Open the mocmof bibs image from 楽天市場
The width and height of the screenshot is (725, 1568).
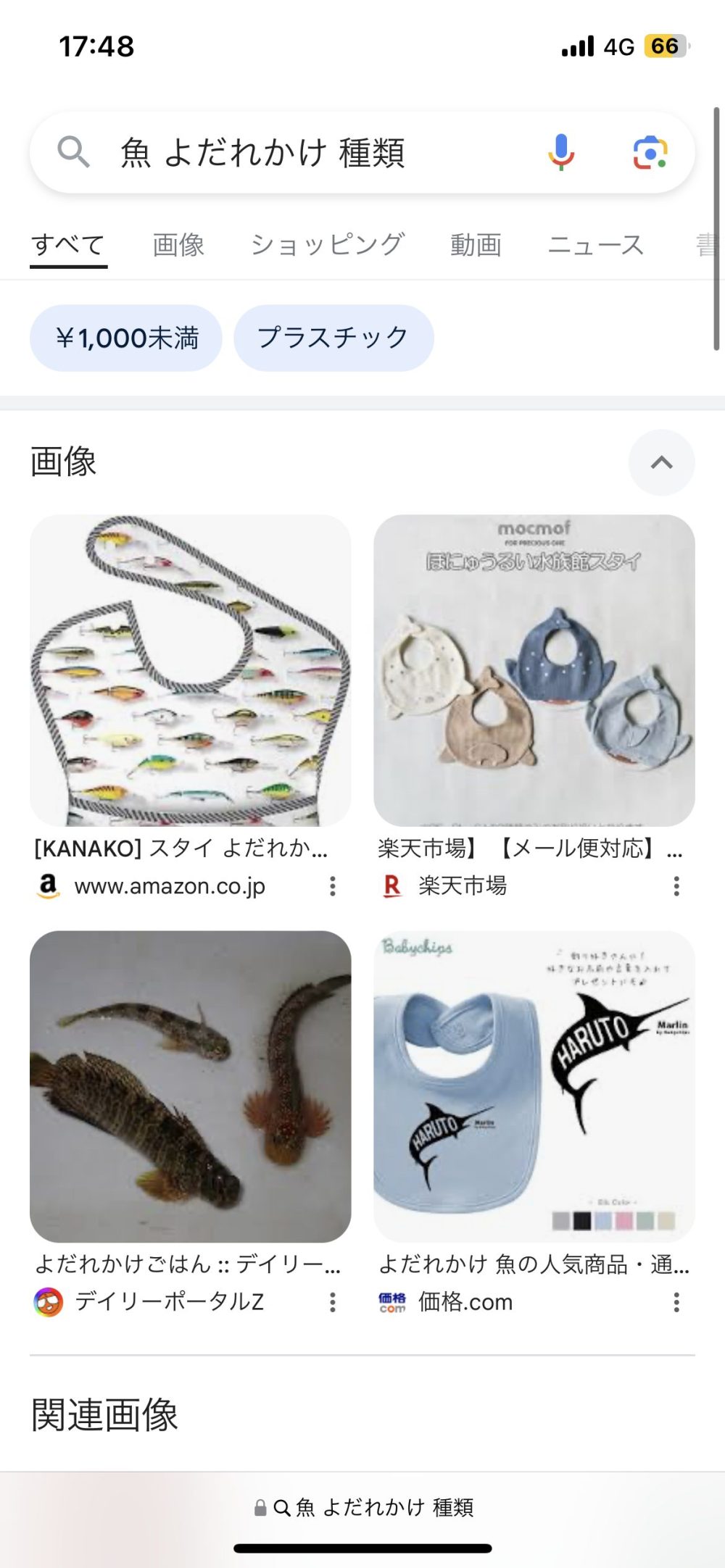tap(534, 670)
